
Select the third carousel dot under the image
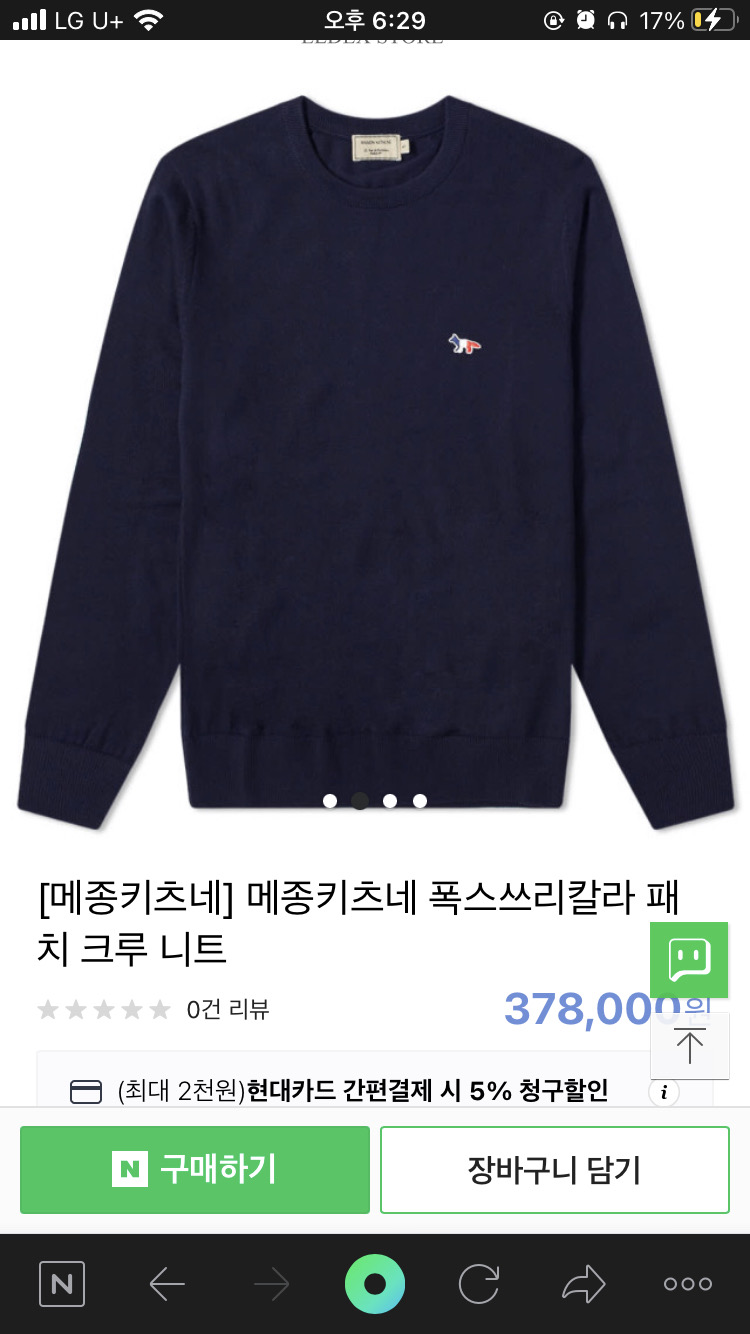pyautogui.click(x=390, y=800)
